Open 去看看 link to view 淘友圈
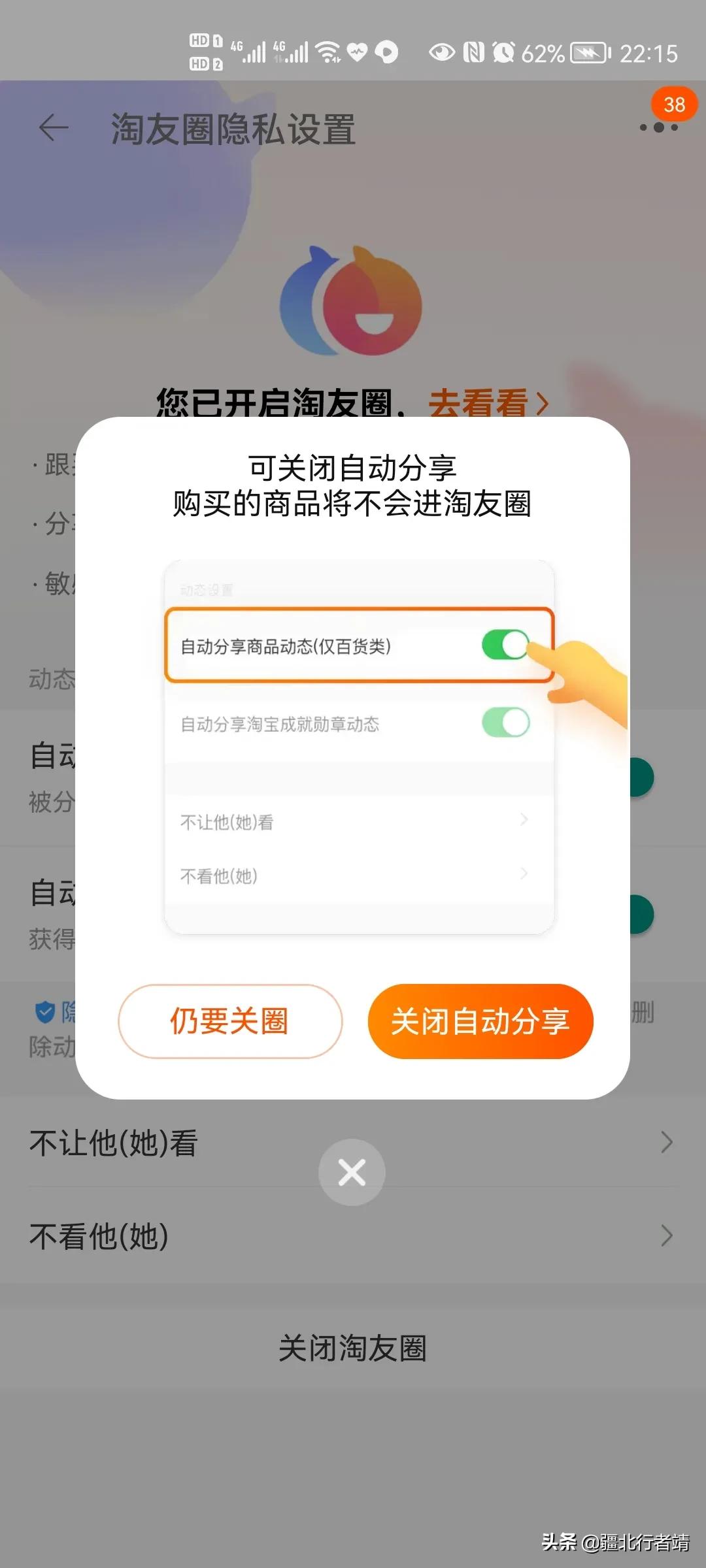Image resolution: width=706 pixels, height=1568 pixels. click(487, 402)
